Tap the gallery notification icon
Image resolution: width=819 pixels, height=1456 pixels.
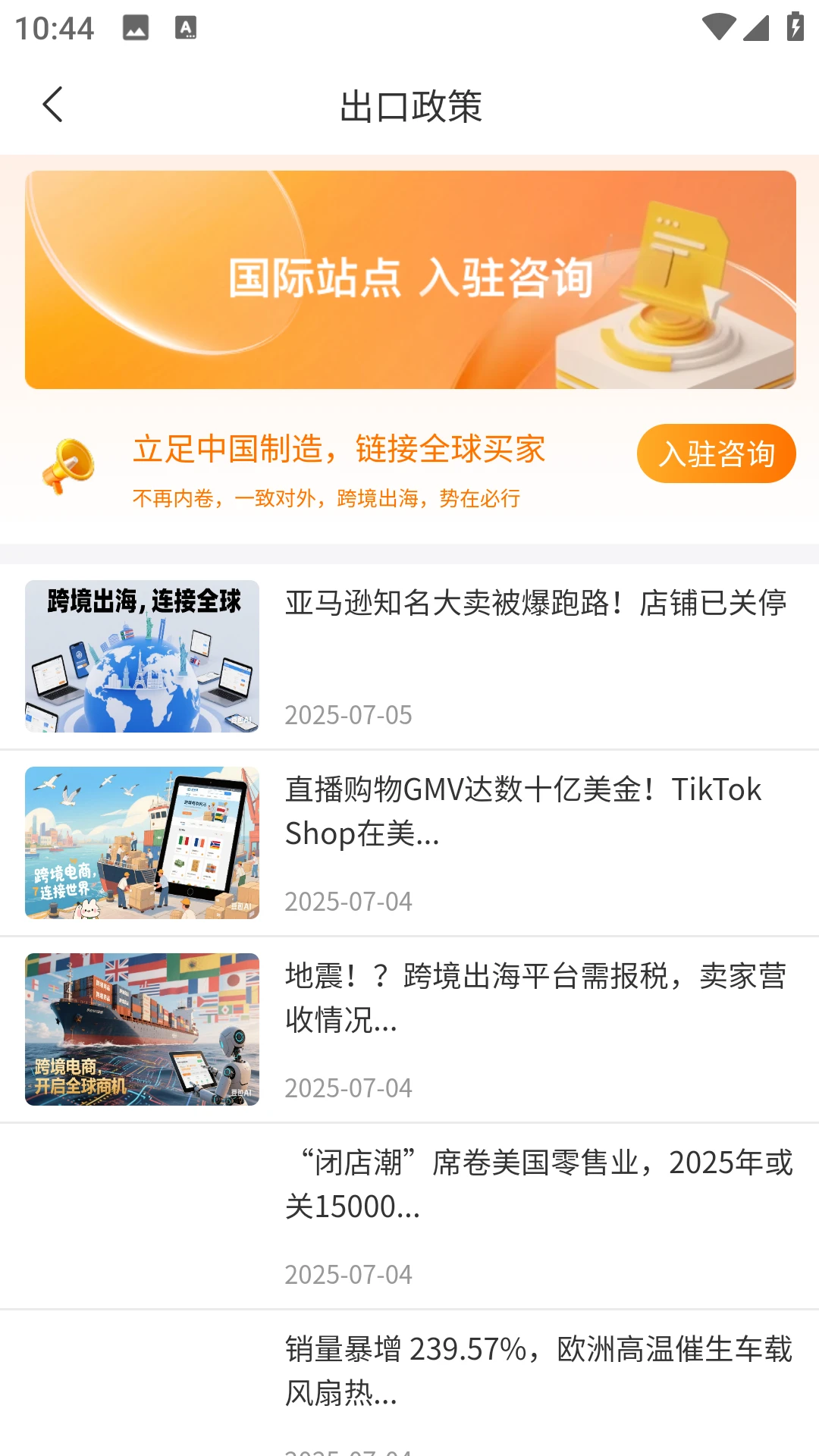coord(136,27)
